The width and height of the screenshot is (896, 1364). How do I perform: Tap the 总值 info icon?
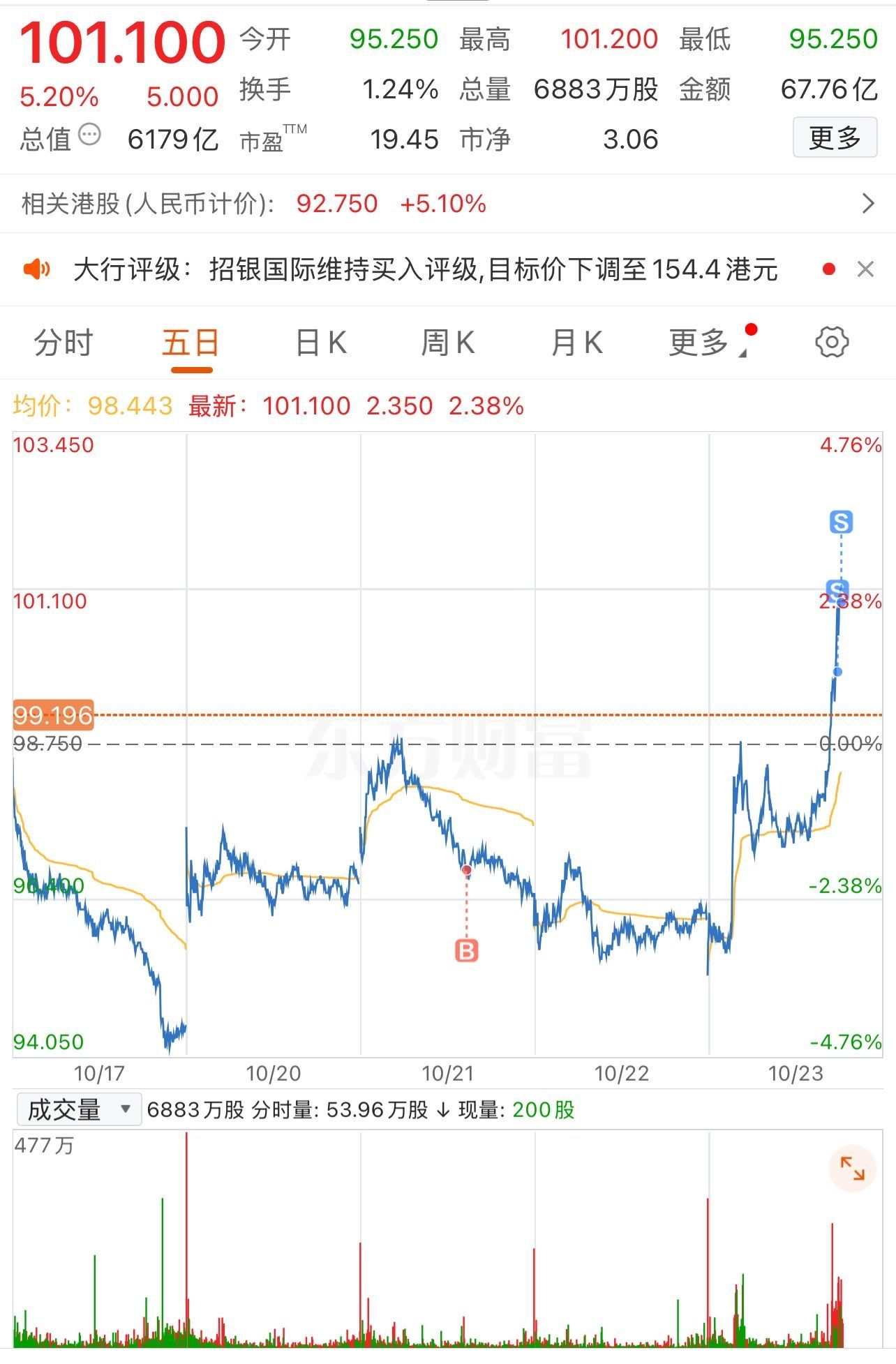click(x=89, y=135)
